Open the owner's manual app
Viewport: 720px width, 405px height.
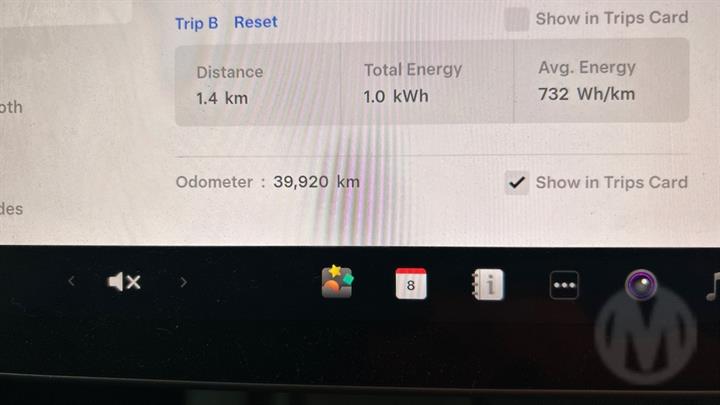point(488,285)
